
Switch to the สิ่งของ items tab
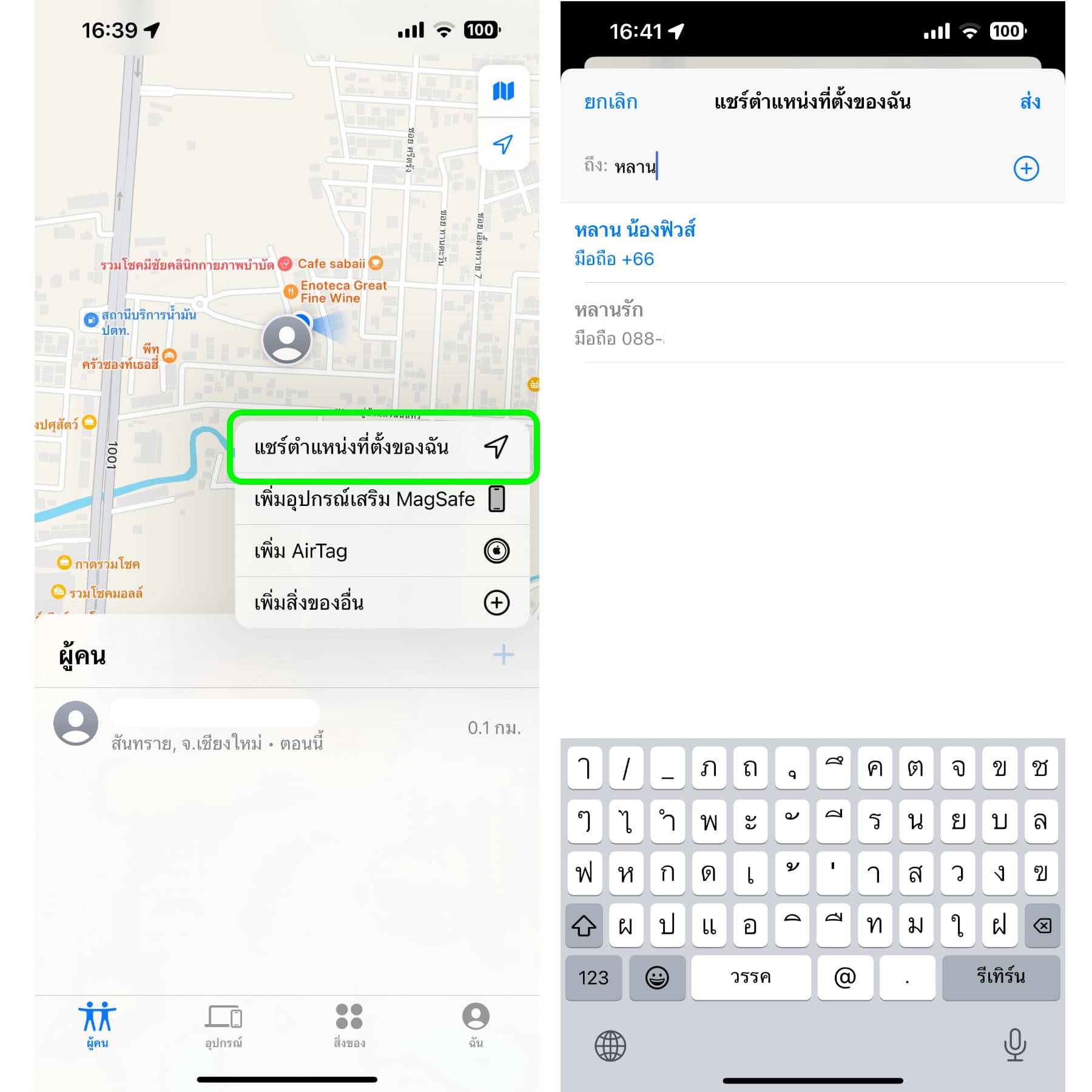coord(349,1024)
